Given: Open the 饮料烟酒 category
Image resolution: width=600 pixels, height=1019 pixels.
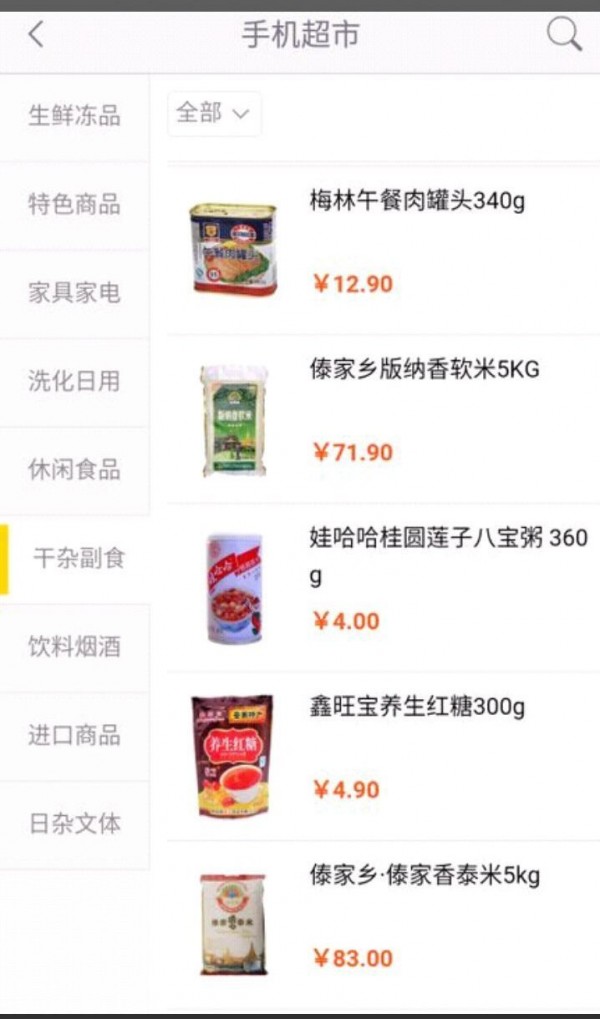Looking at the screenshot, I should (x=74, y=647).
